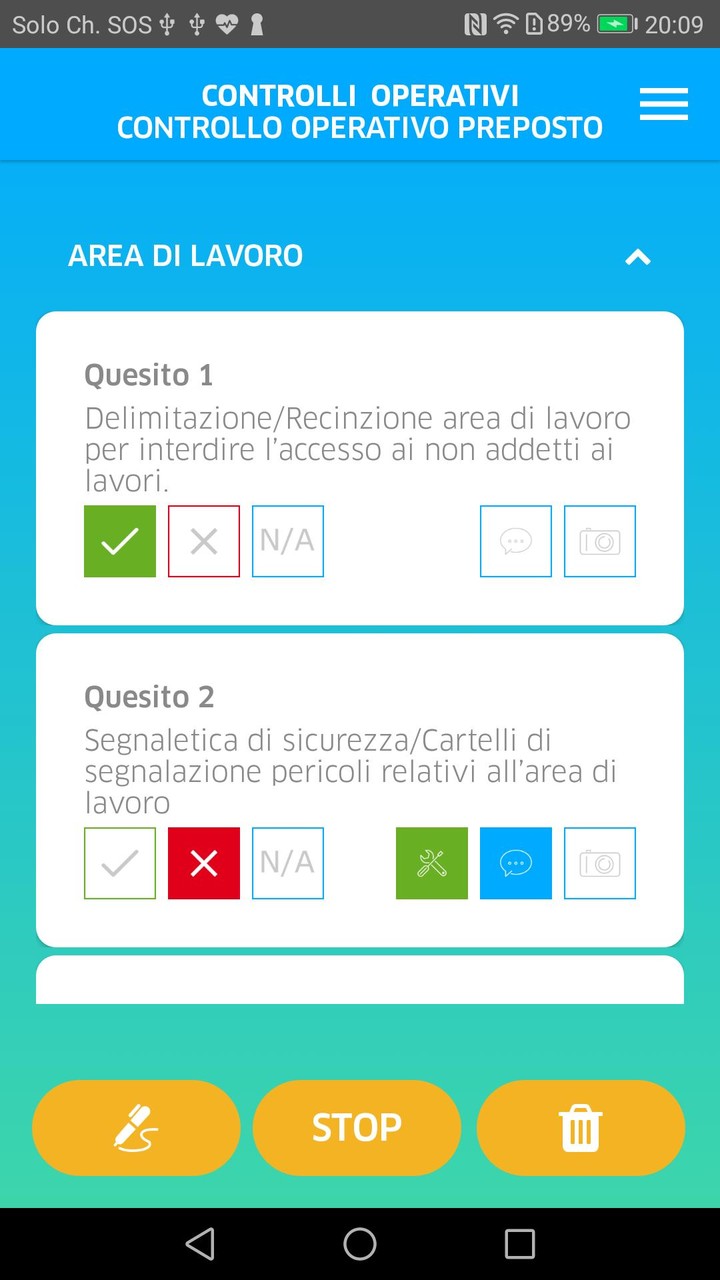Add a comment to Quesito 1
This screenshot has width=720, height=1280.
pyautogui.click(x=516, y=541)
